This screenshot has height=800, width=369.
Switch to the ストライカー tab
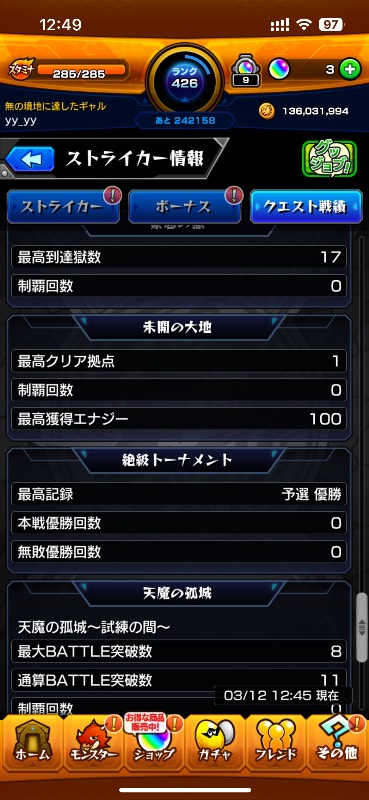tap(63, 206)
